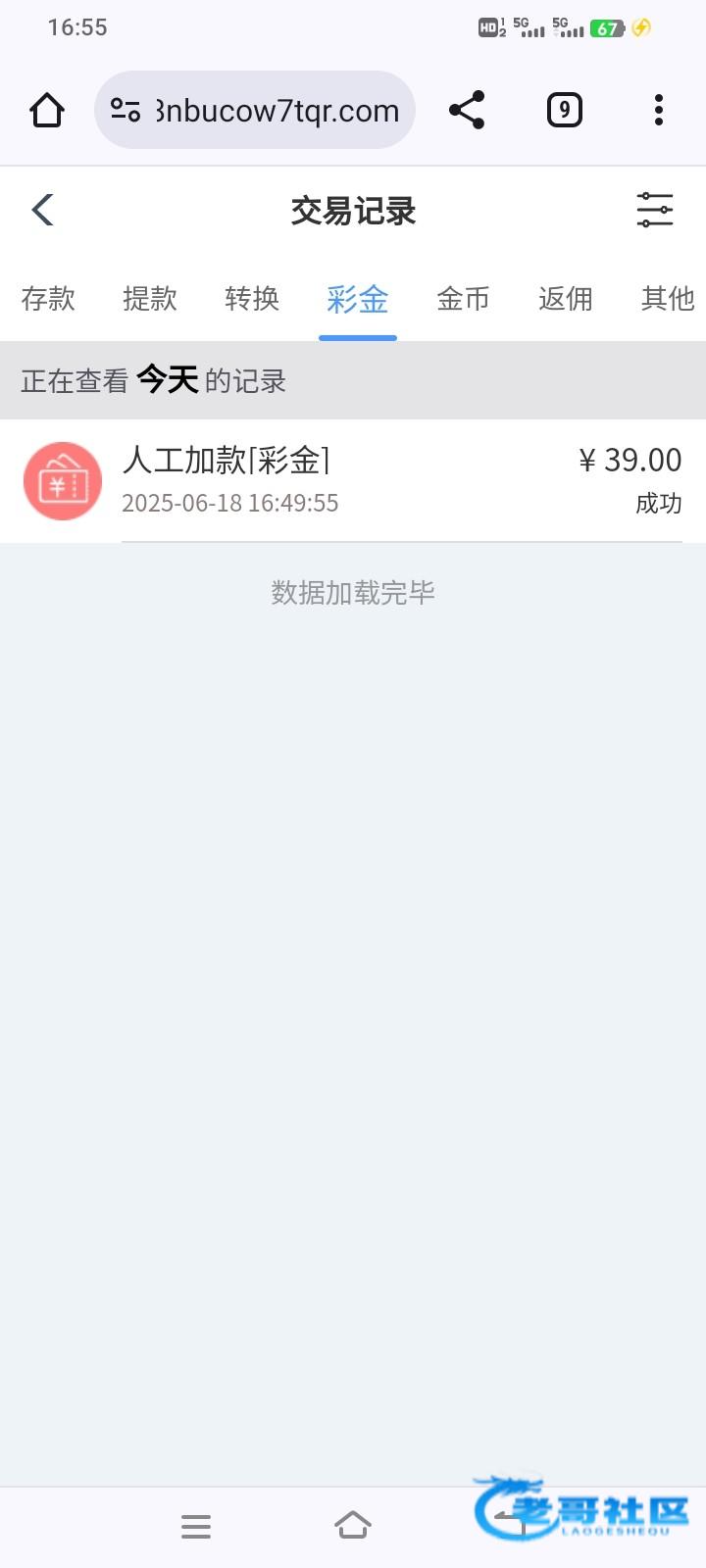706x1568 pixels.
Task: Tap the browser home icon
Action: (x=47, y=110)
